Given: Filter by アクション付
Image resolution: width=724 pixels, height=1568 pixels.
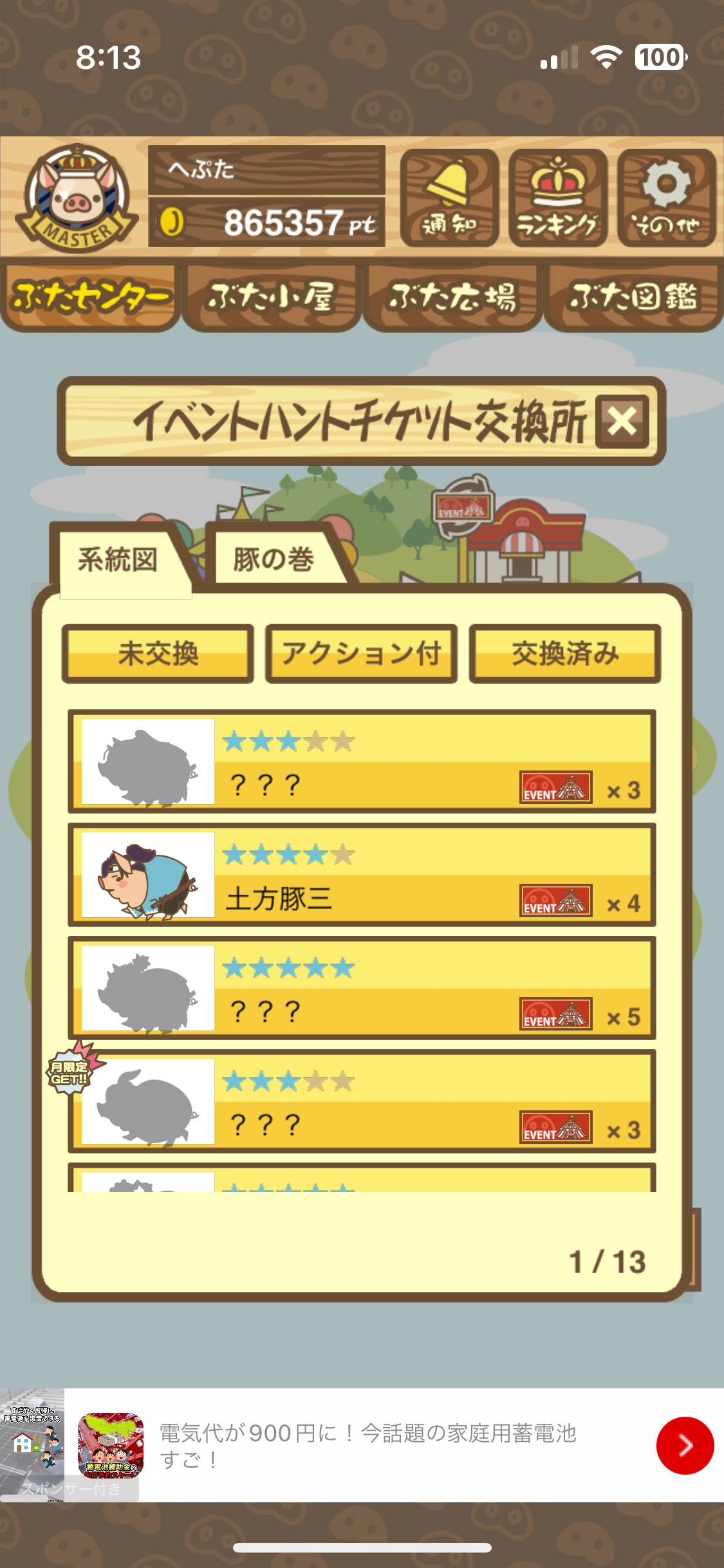Looking at the screenshot, I should pos(361,653).
